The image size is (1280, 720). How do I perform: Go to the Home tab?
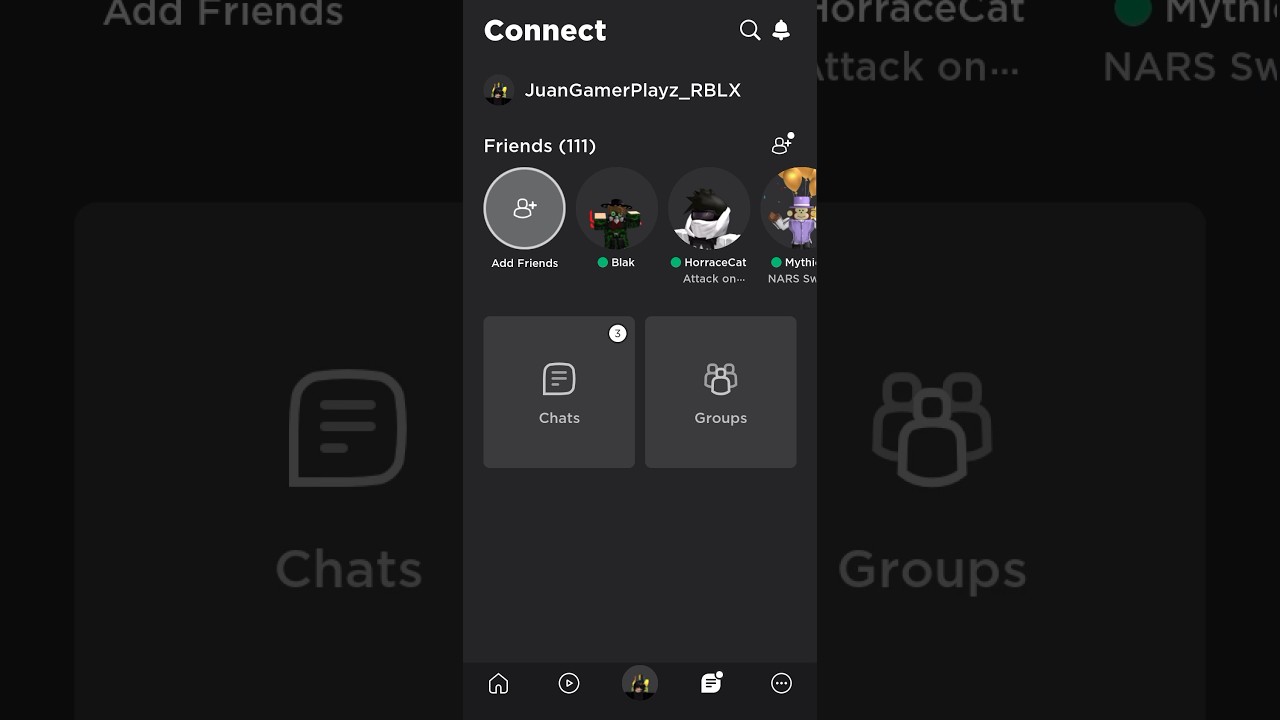click(x=498, y=684)
